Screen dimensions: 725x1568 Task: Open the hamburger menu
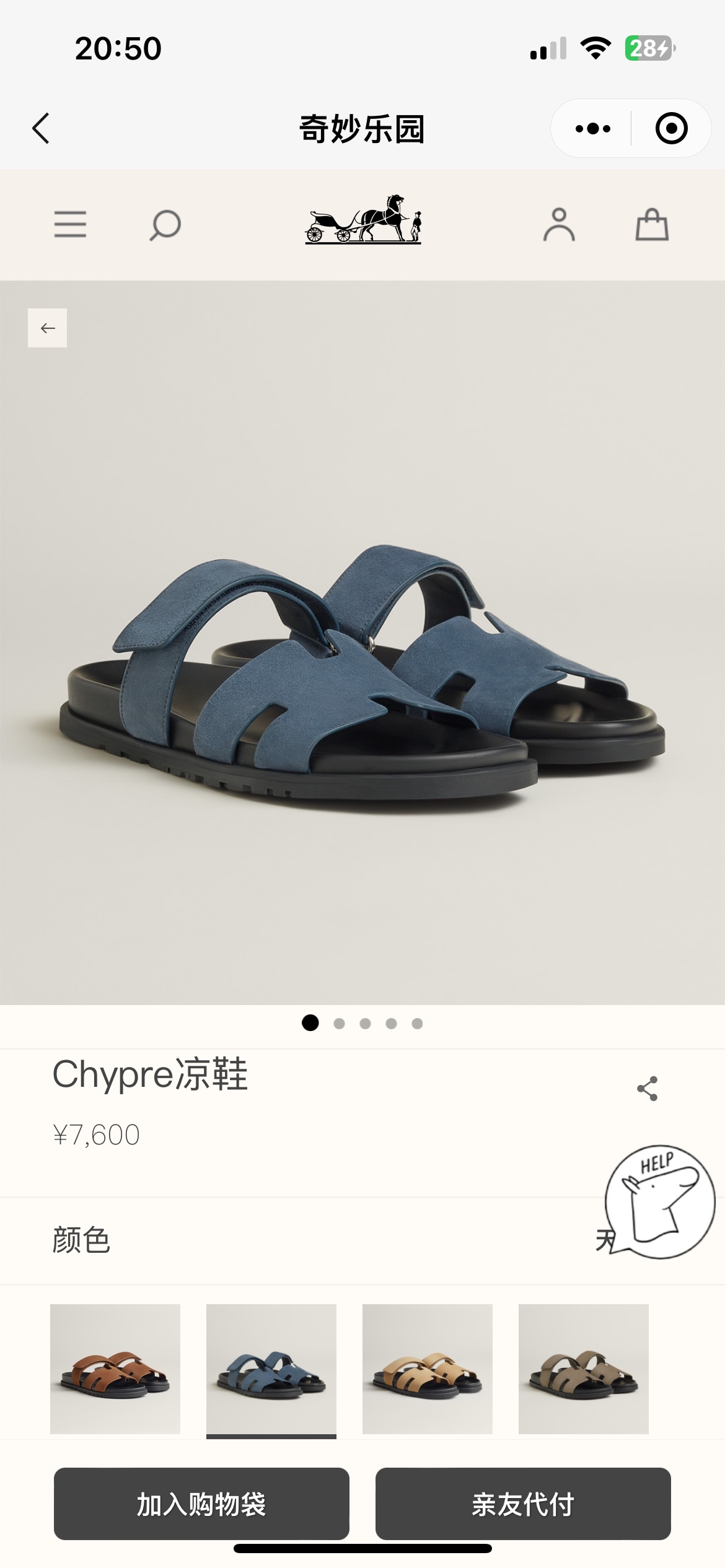point(70,224)
